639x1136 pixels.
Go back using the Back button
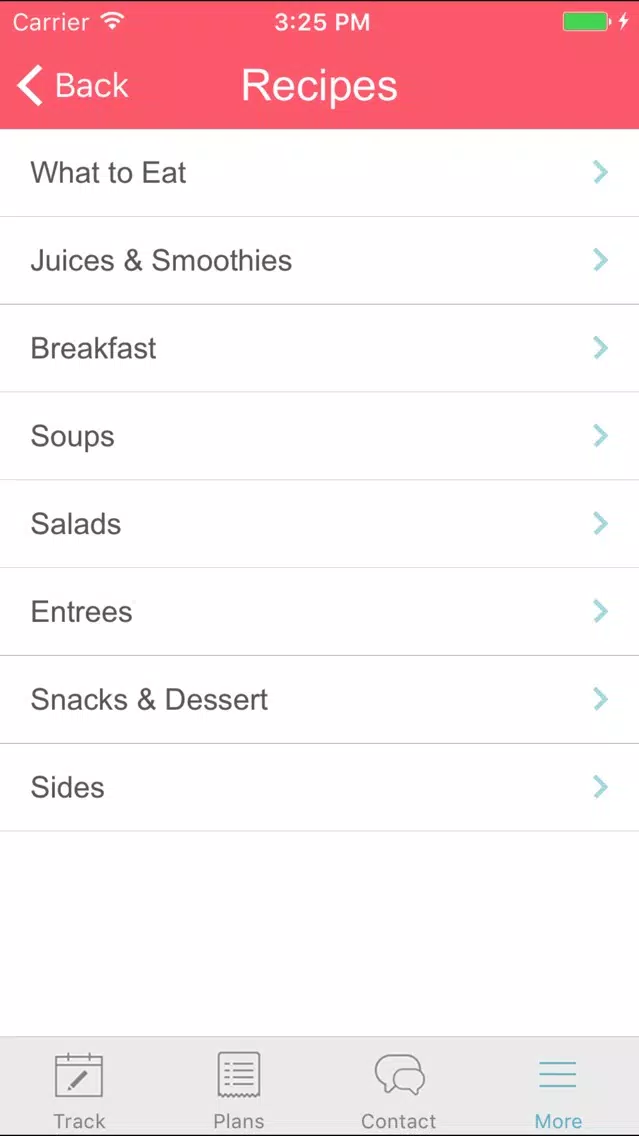tap(72, 85)
